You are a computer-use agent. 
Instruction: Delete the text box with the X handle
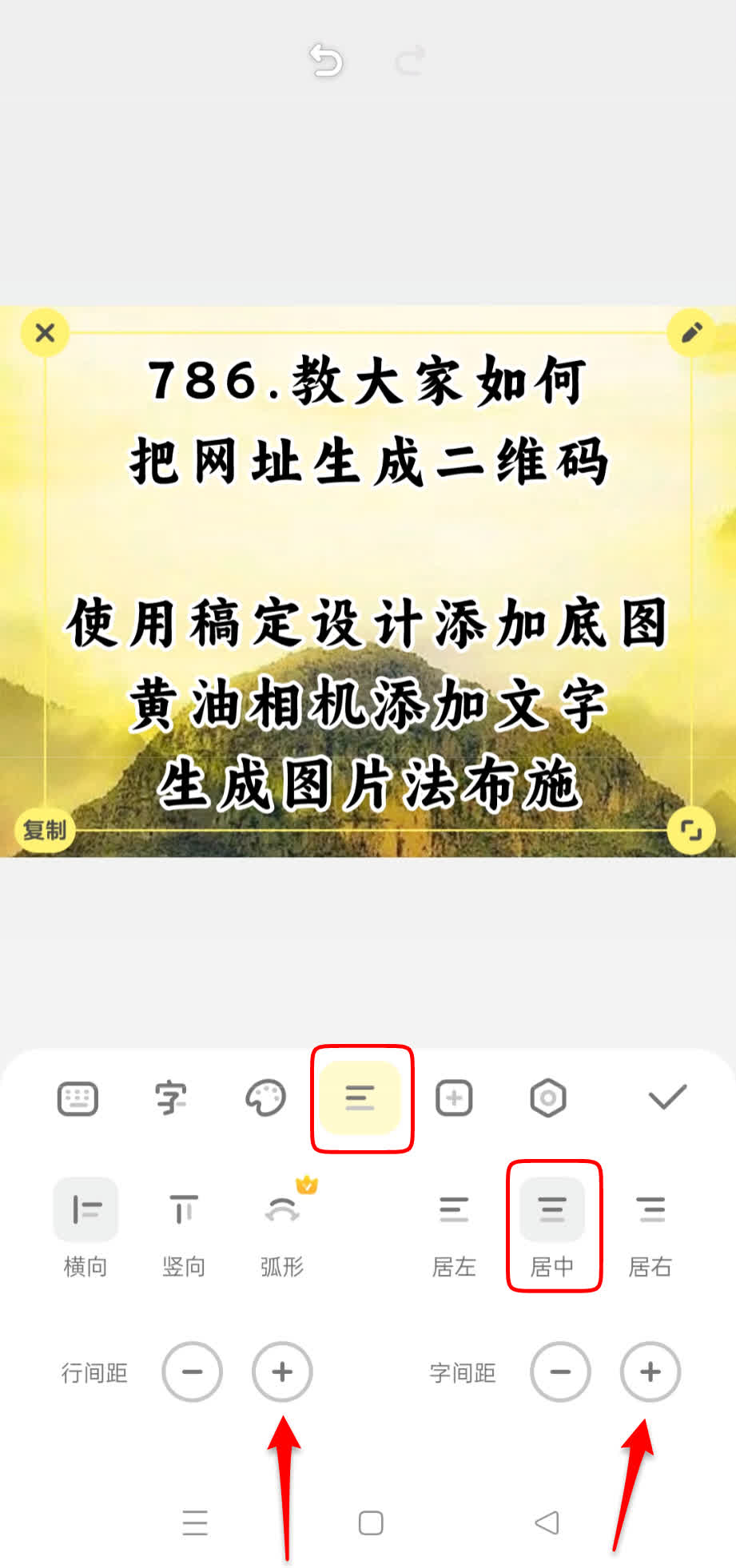coord(46,332)
